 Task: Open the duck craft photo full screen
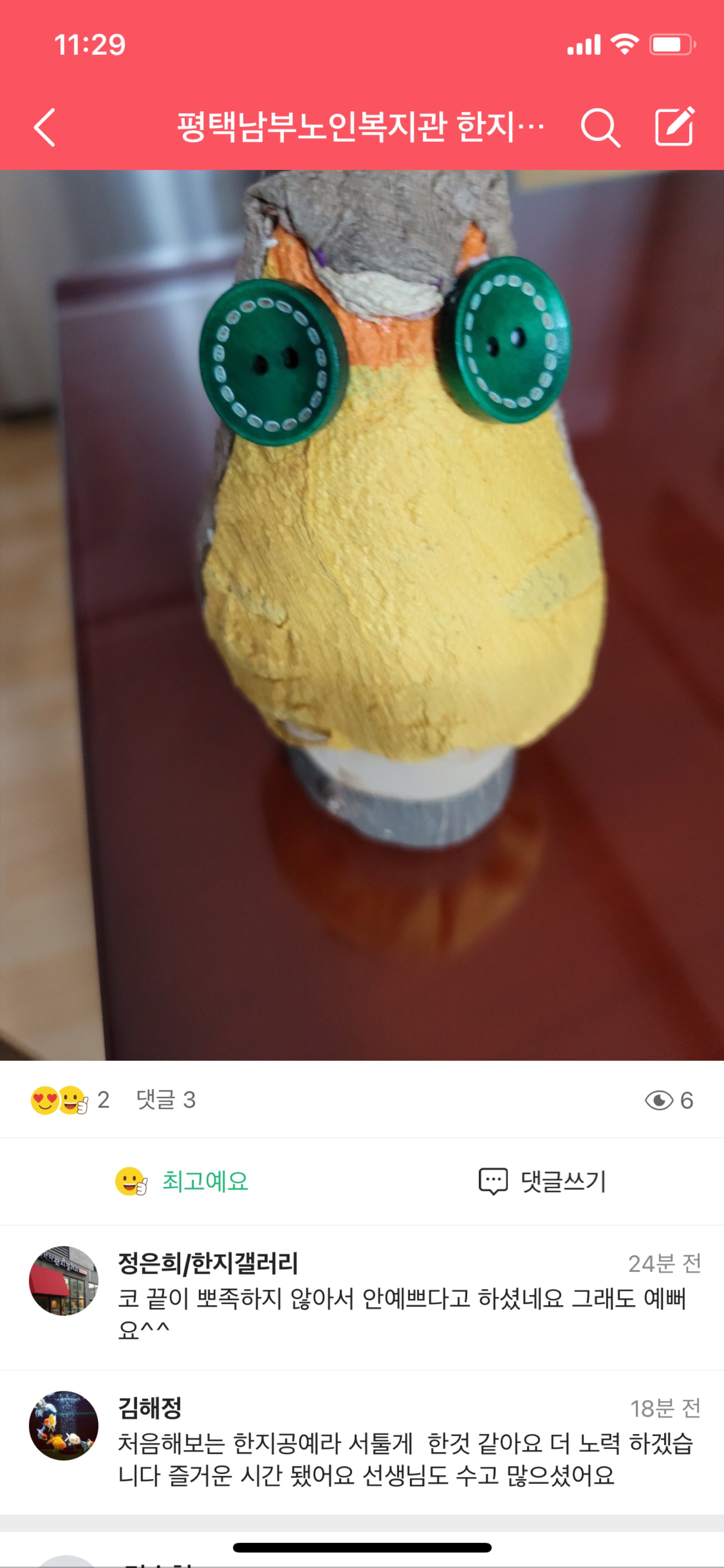(x=362, y=615)
